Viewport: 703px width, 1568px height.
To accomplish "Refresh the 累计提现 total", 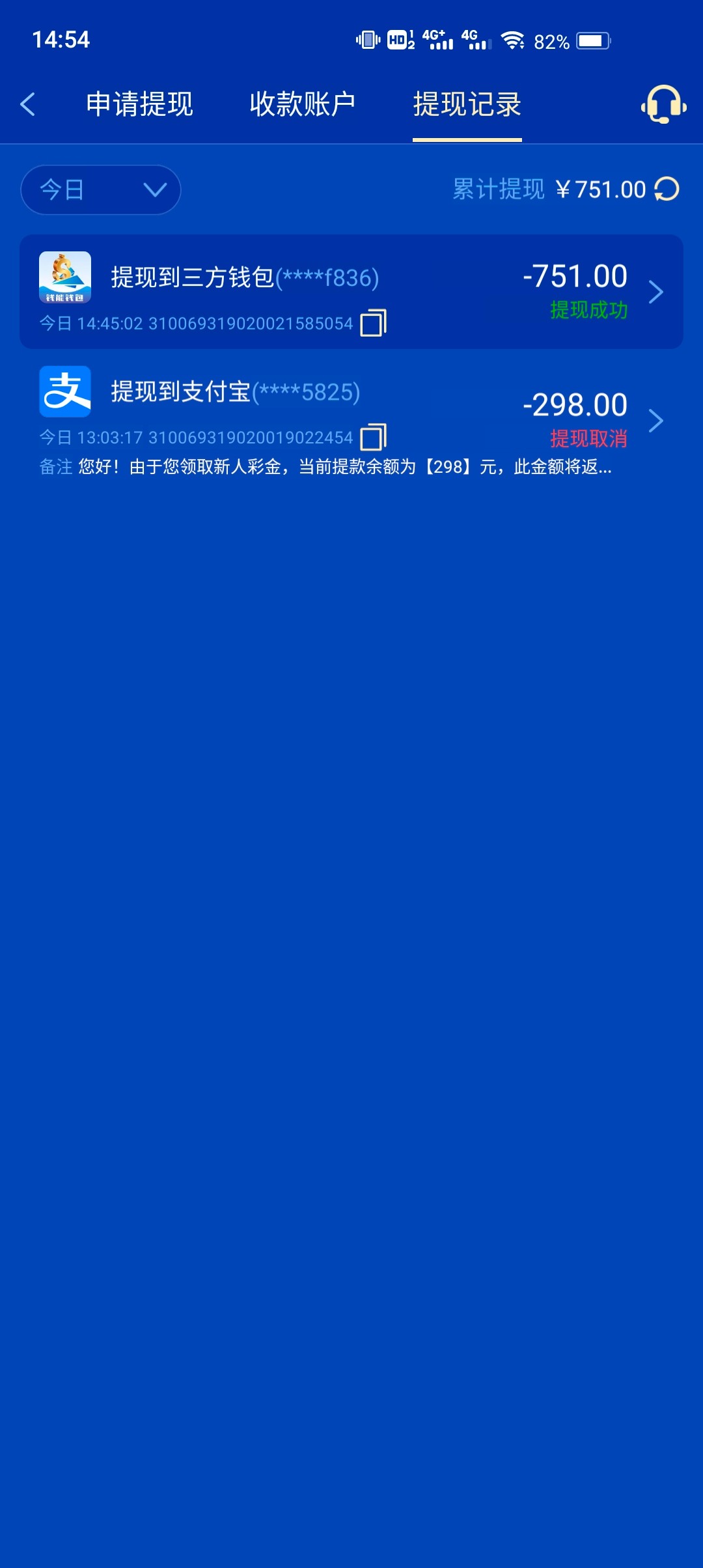I will (x=667, y=189).
